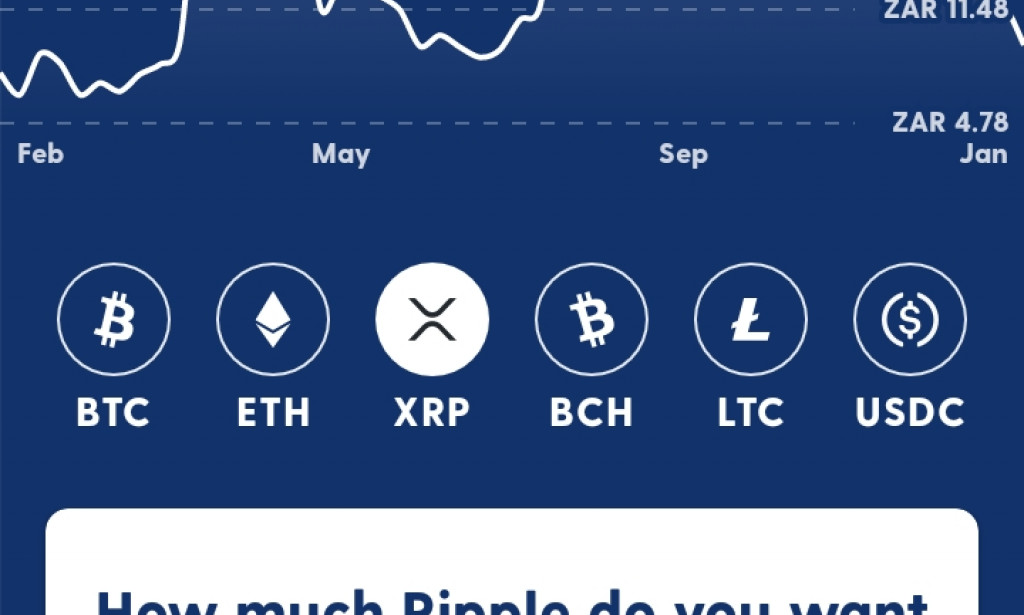Pick the USDC coin option
The image size is (1024, 615).
[x=909, y=320]
